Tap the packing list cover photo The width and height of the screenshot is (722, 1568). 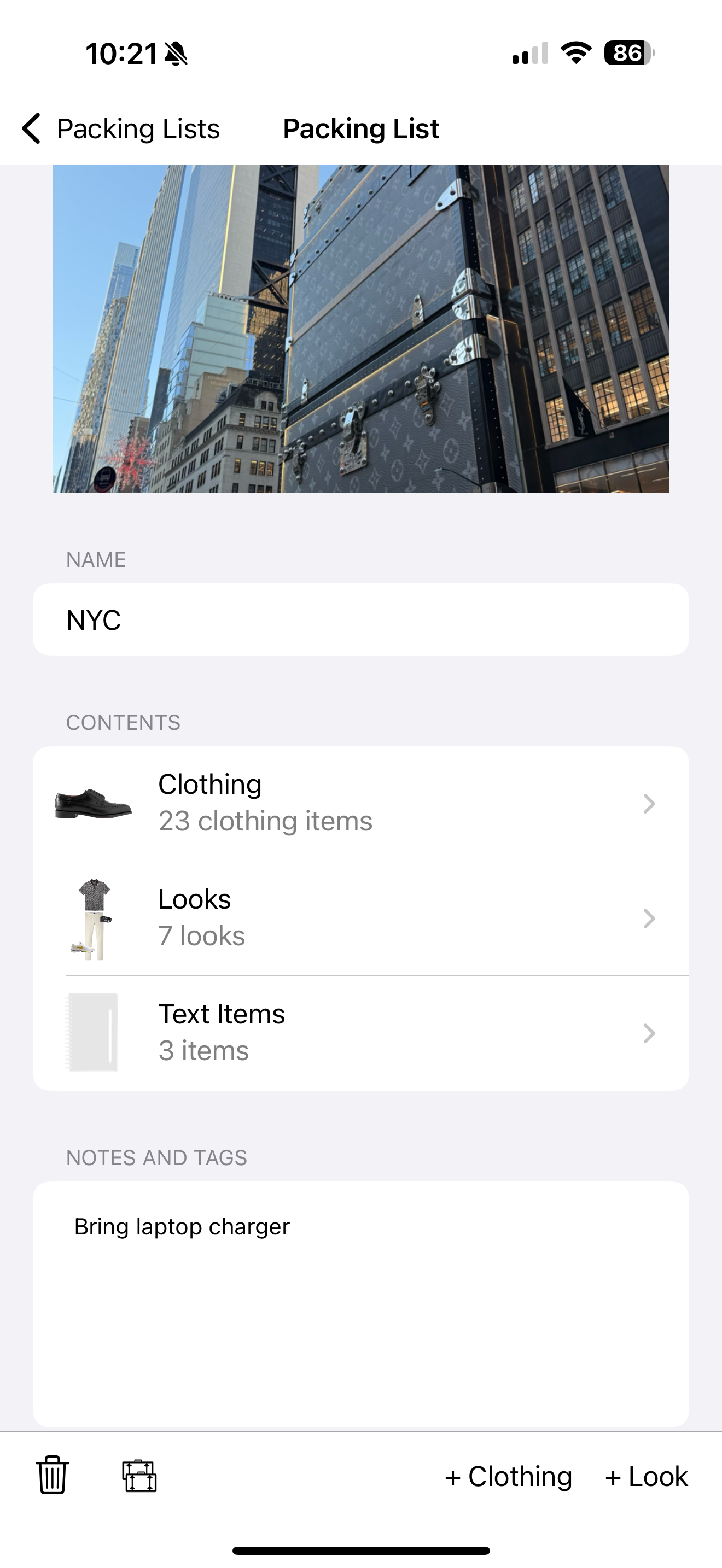pyautogui.click(x=361, y=328)
